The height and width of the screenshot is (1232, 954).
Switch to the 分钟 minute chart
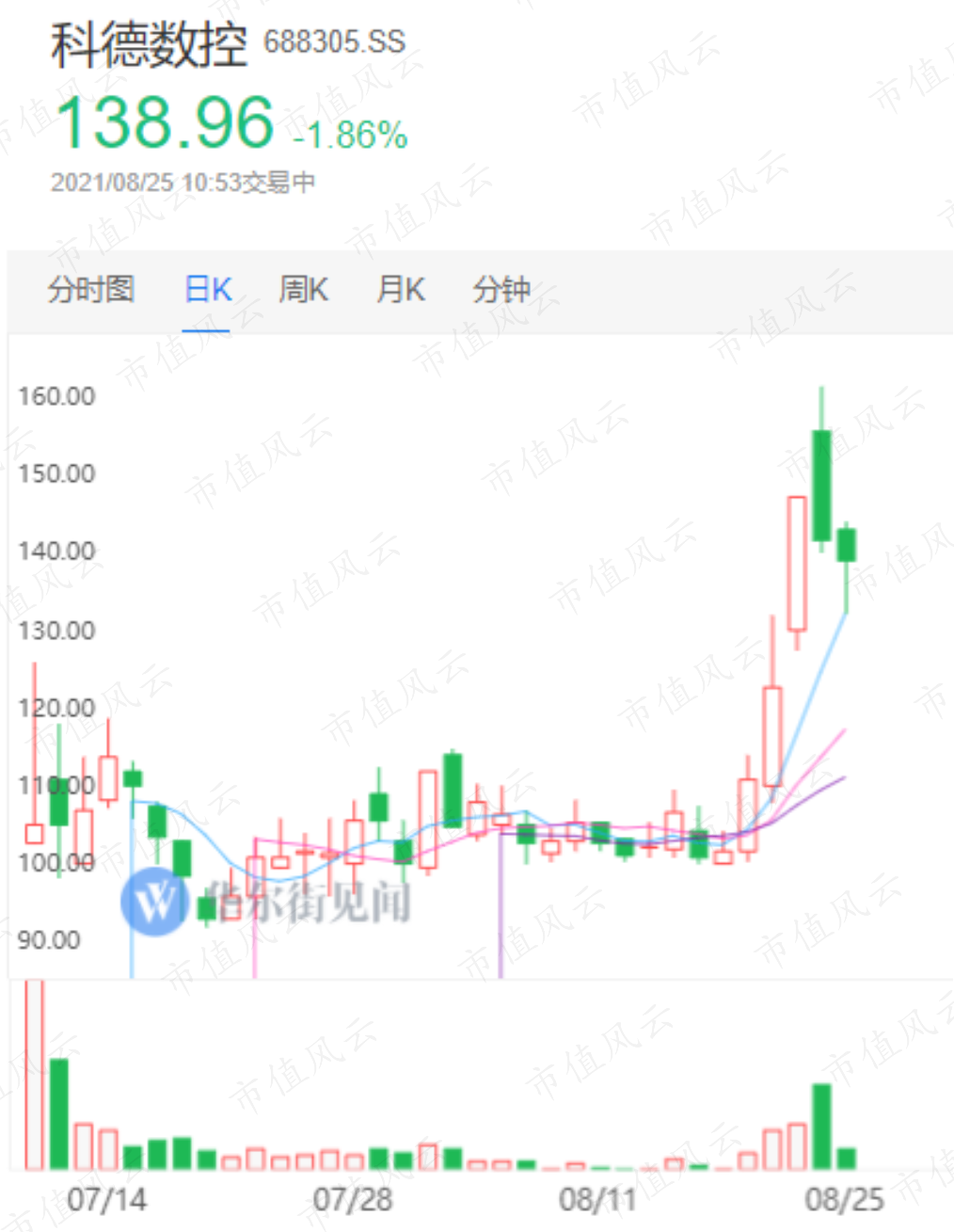[501, 289]
